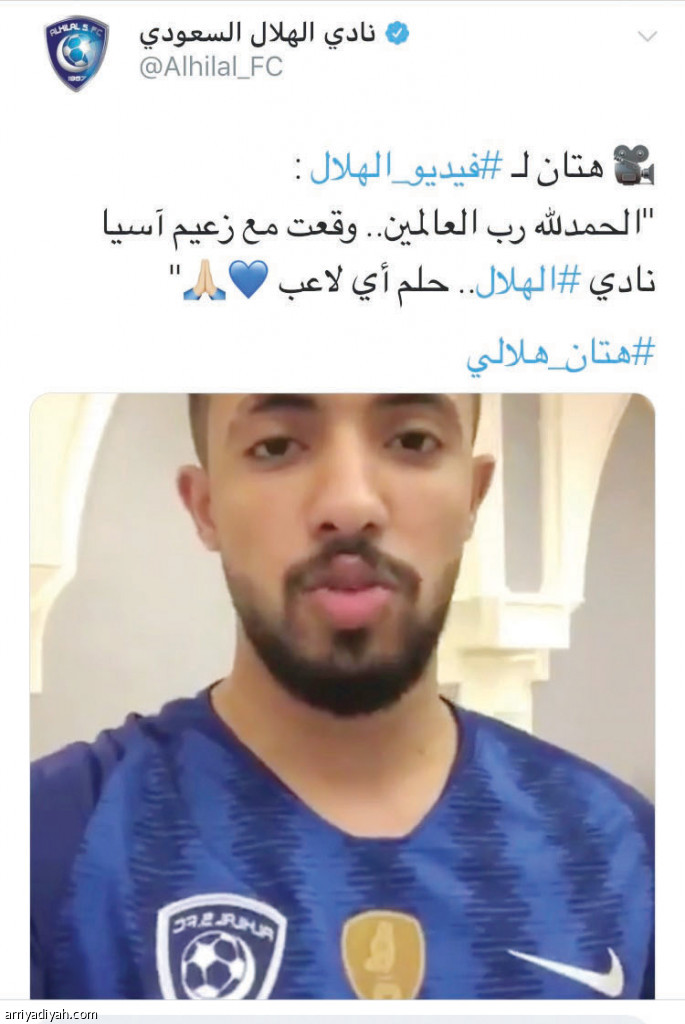Open the #هتان_هلالي hashtag
Screen dimensions: 685x1024
(x=560, y=353)
